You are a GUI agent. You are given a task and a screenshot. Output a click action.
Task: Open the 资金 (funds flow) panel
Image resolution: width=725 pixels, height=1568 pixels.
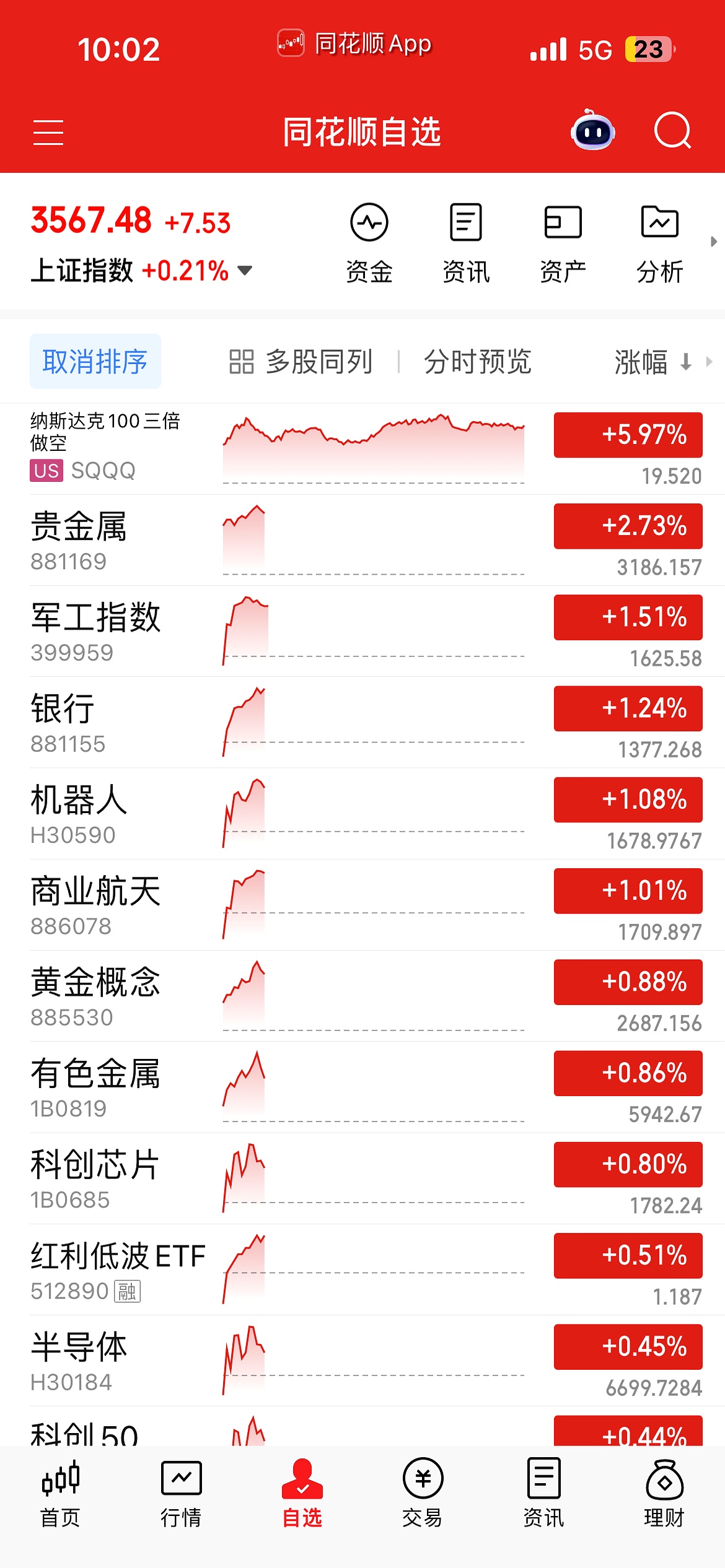[x=369, y=240]
